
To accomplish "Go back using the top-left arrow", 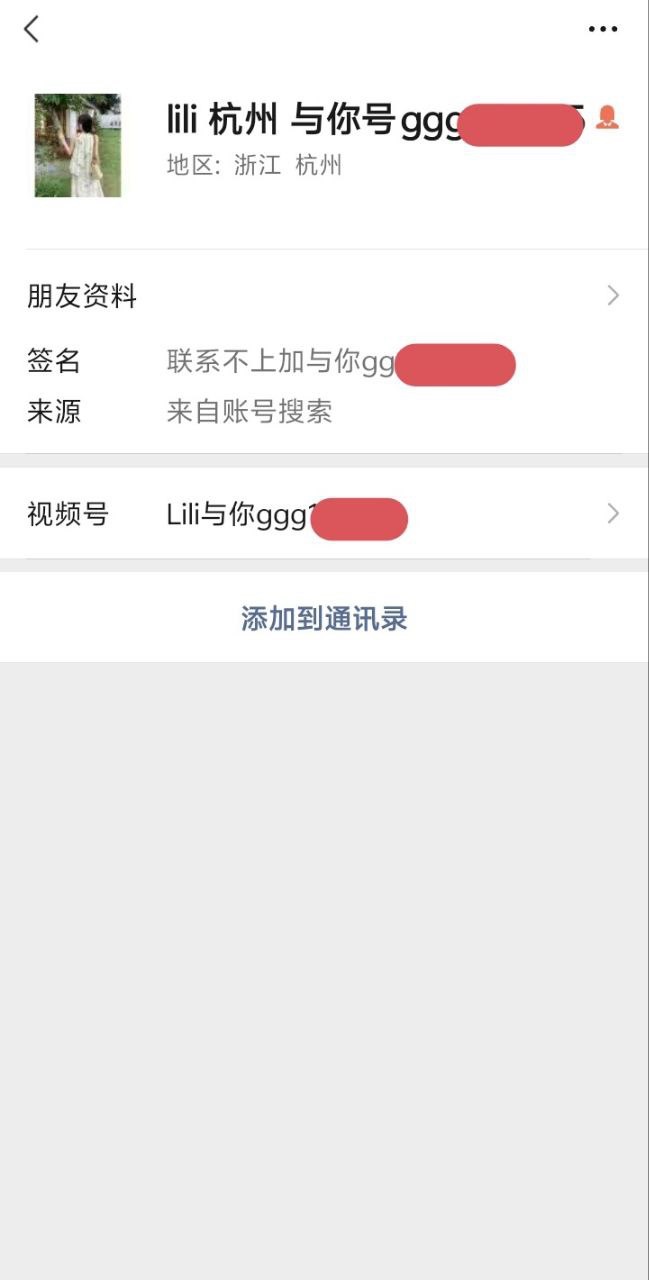I will tap(32, 29).
